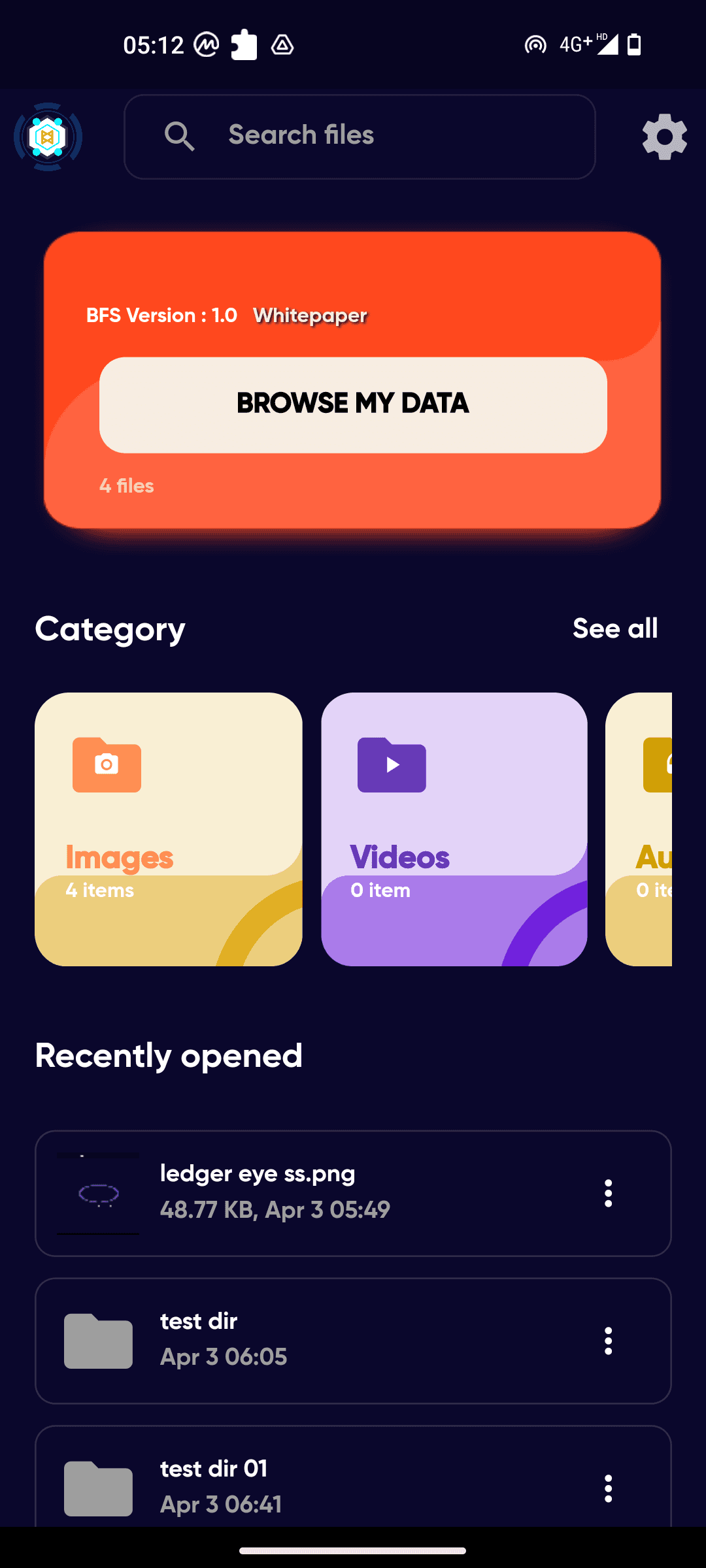Open Settings via the gear icon

(664, 137)
